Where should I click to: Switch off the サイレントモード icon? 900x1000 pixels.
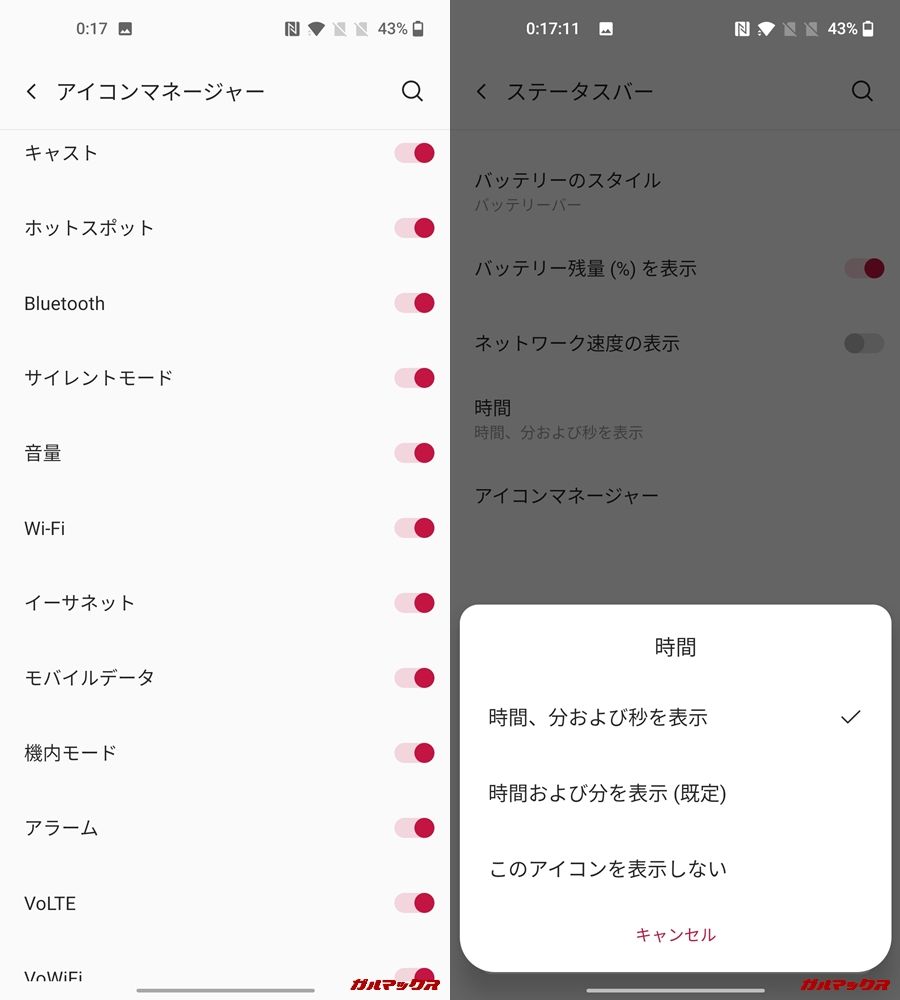(x=414, y=378)
